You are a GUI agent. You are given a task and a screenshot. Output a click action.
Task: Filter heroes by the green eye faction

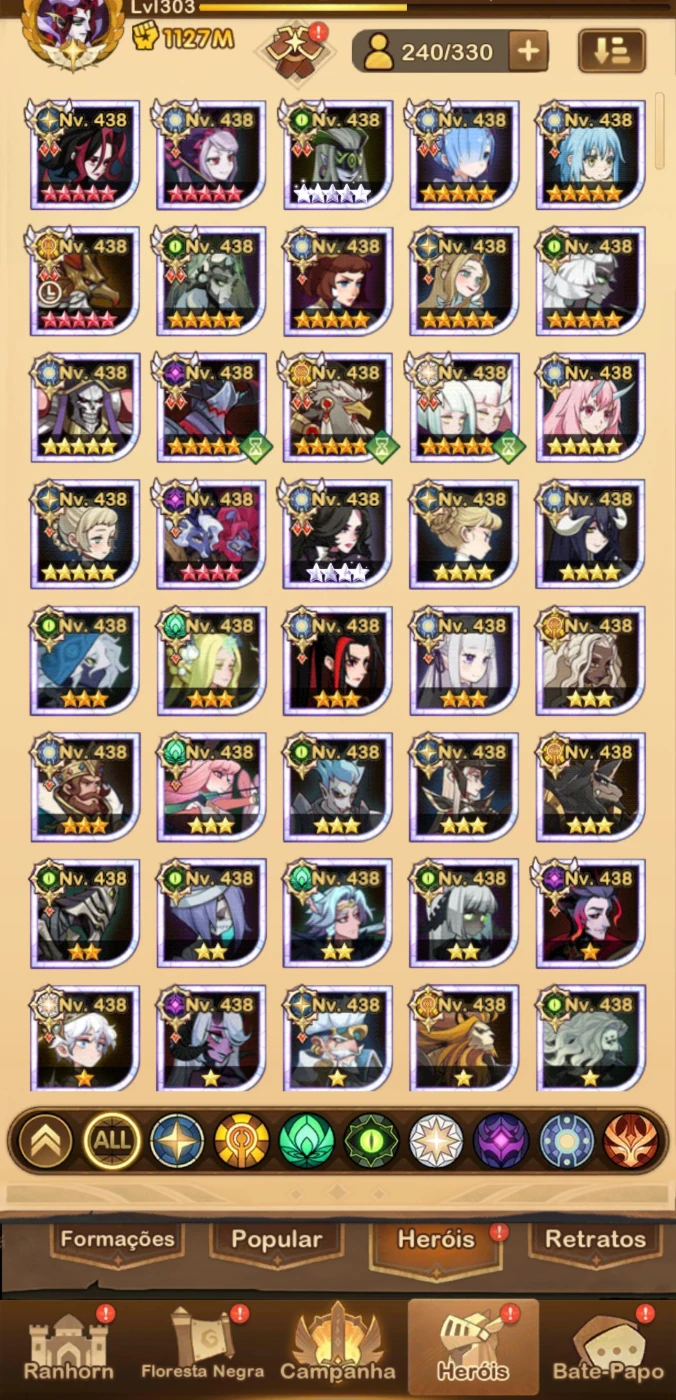371,1141
